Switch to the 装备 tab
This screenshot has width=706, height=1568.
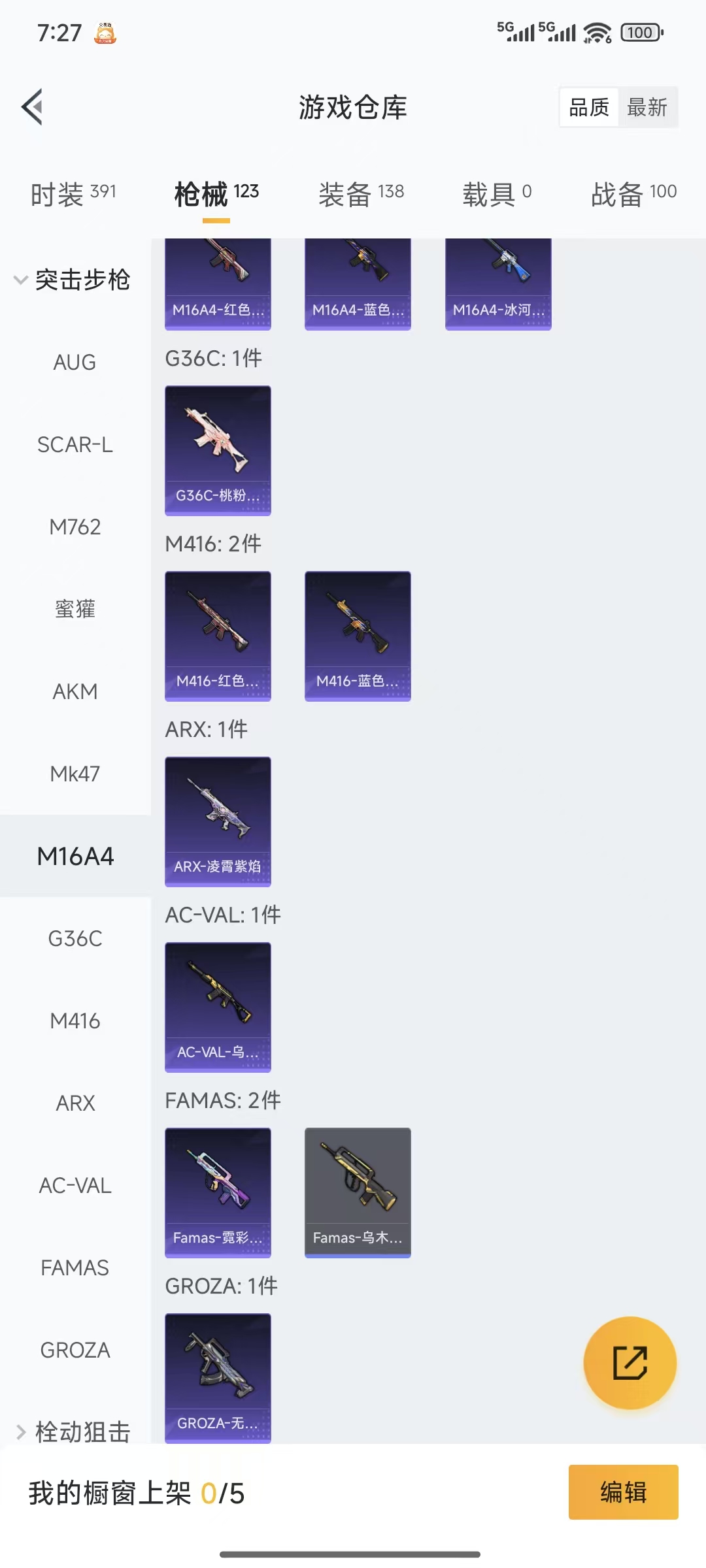(x=361, y=194)
